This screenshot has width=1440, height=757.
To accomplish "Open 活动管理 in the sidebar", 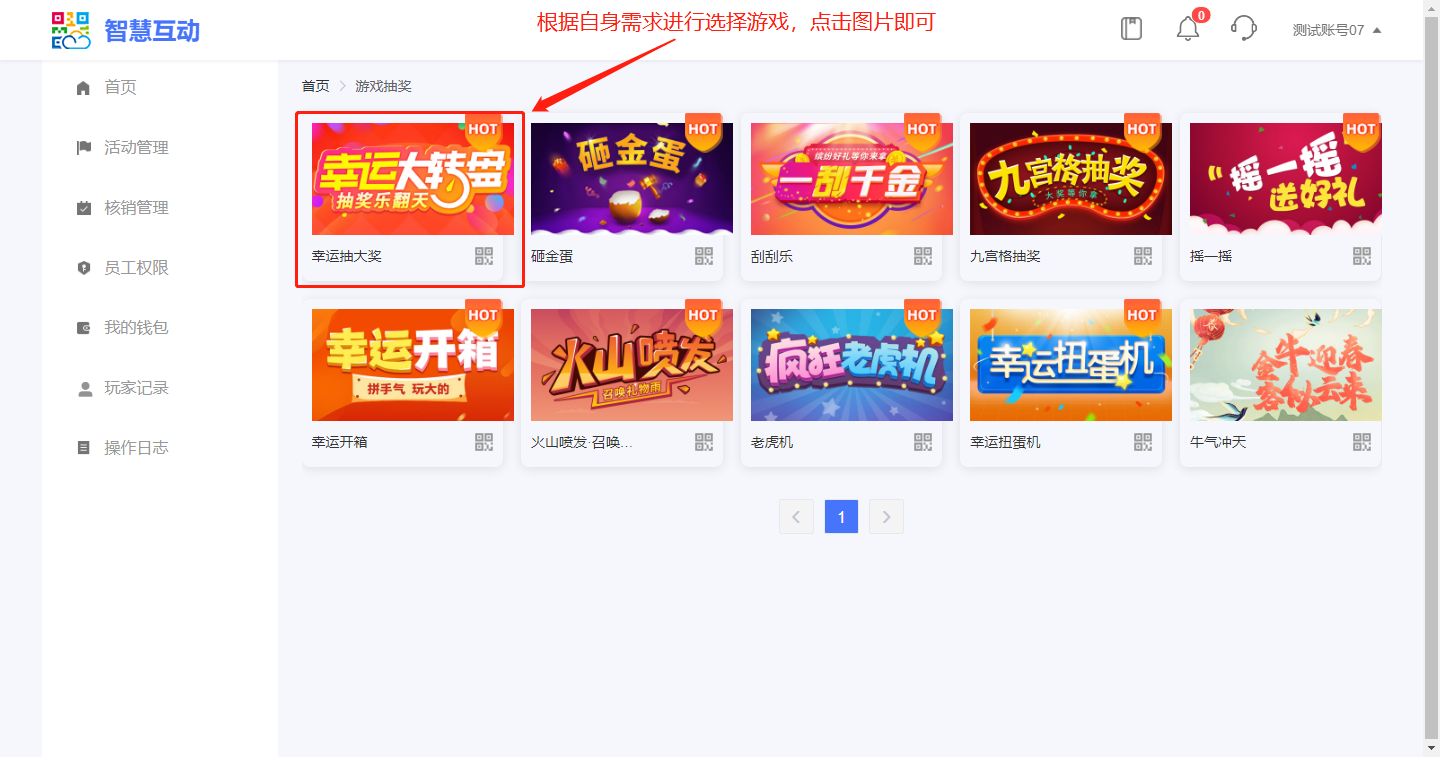I will 136,148.
